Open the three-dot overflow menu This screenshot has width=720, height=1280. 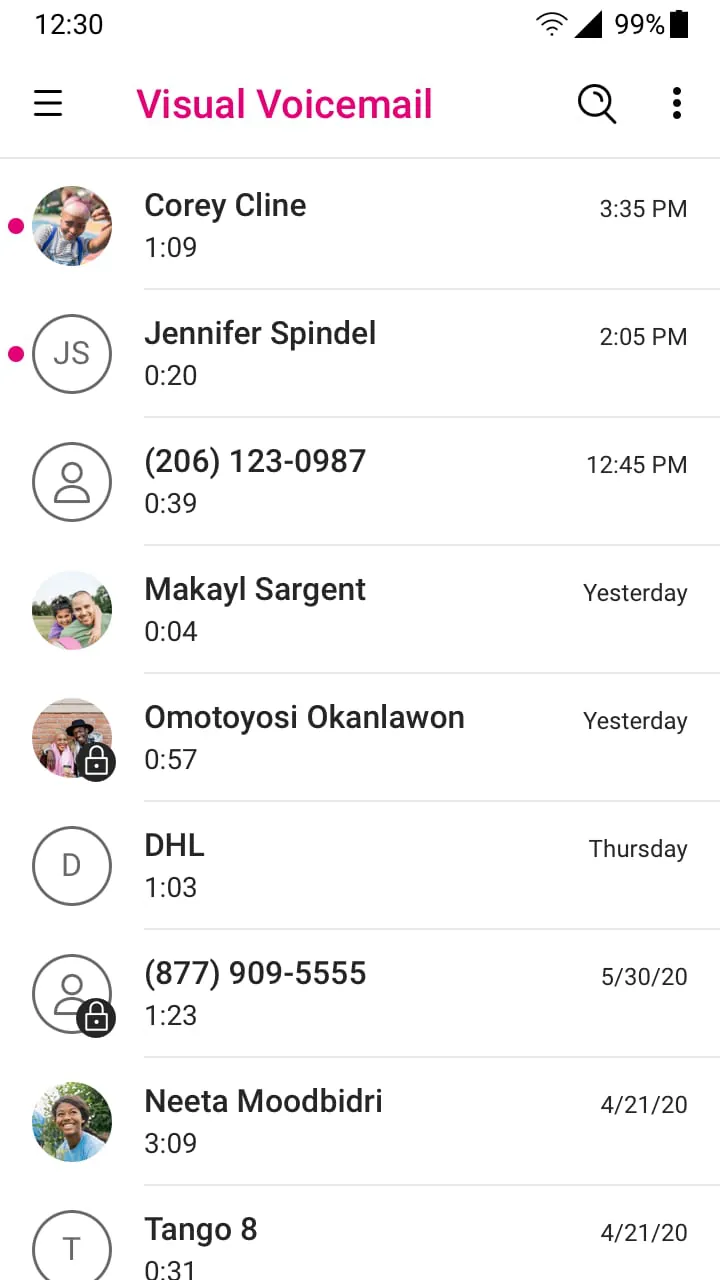point(677,104)
